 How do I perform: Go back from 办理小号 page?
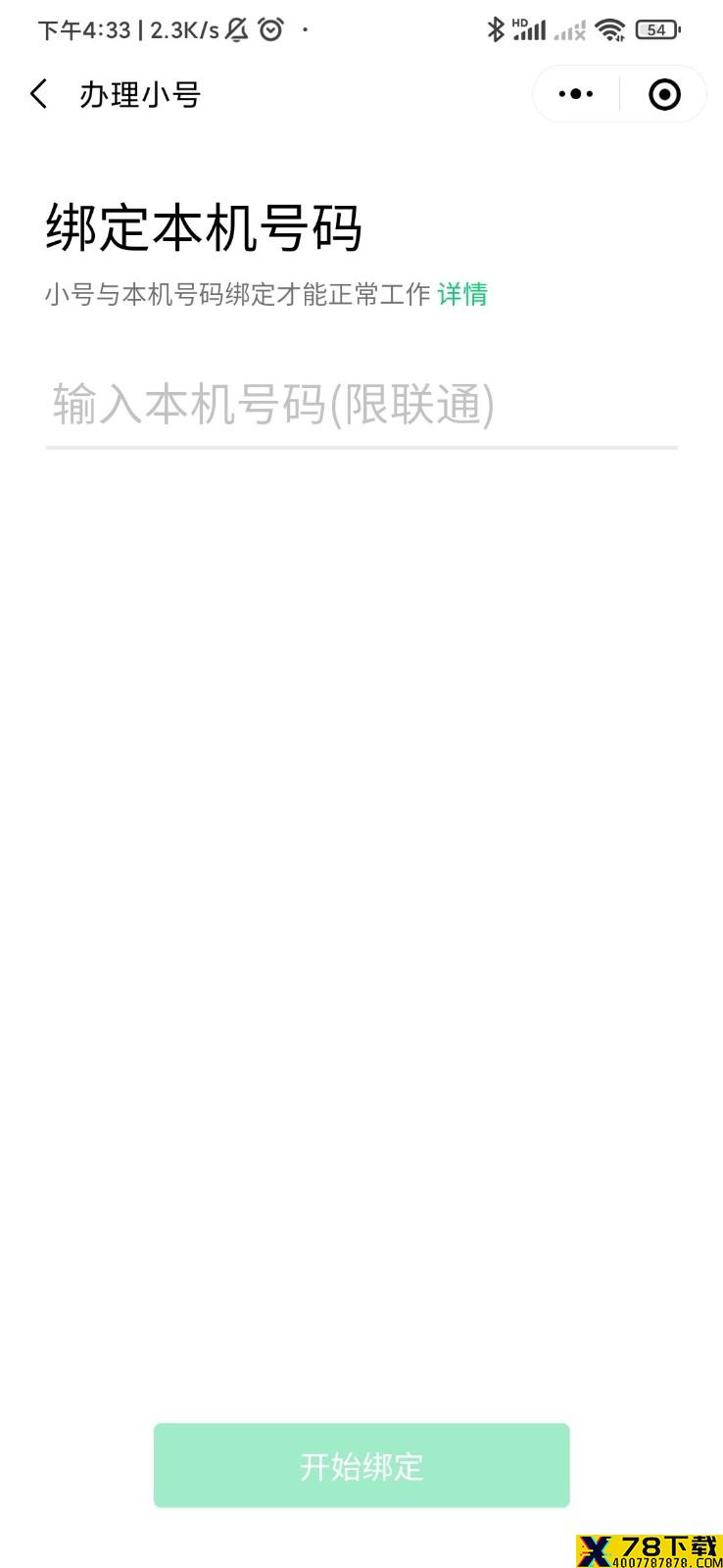[x=39, y=94]
